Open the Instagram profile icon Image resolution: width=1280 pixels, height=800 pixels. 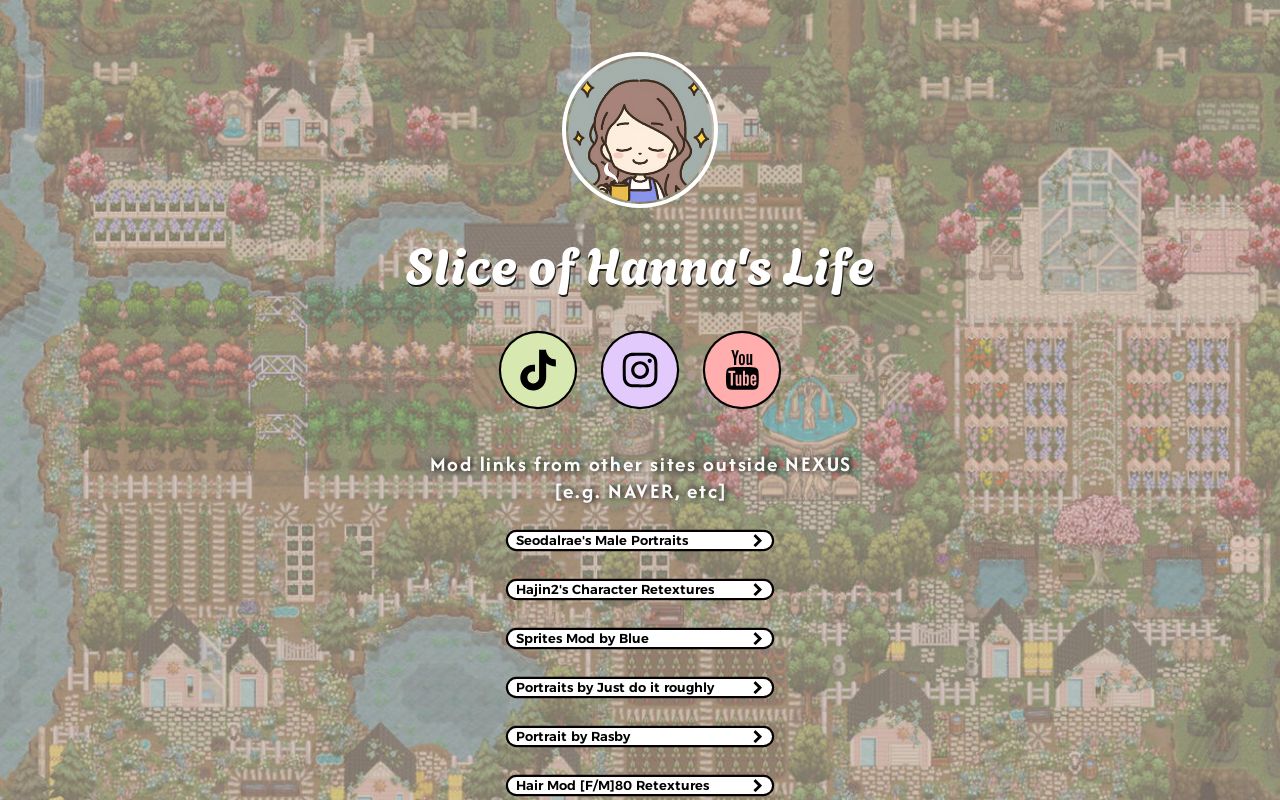coord(640,370)
